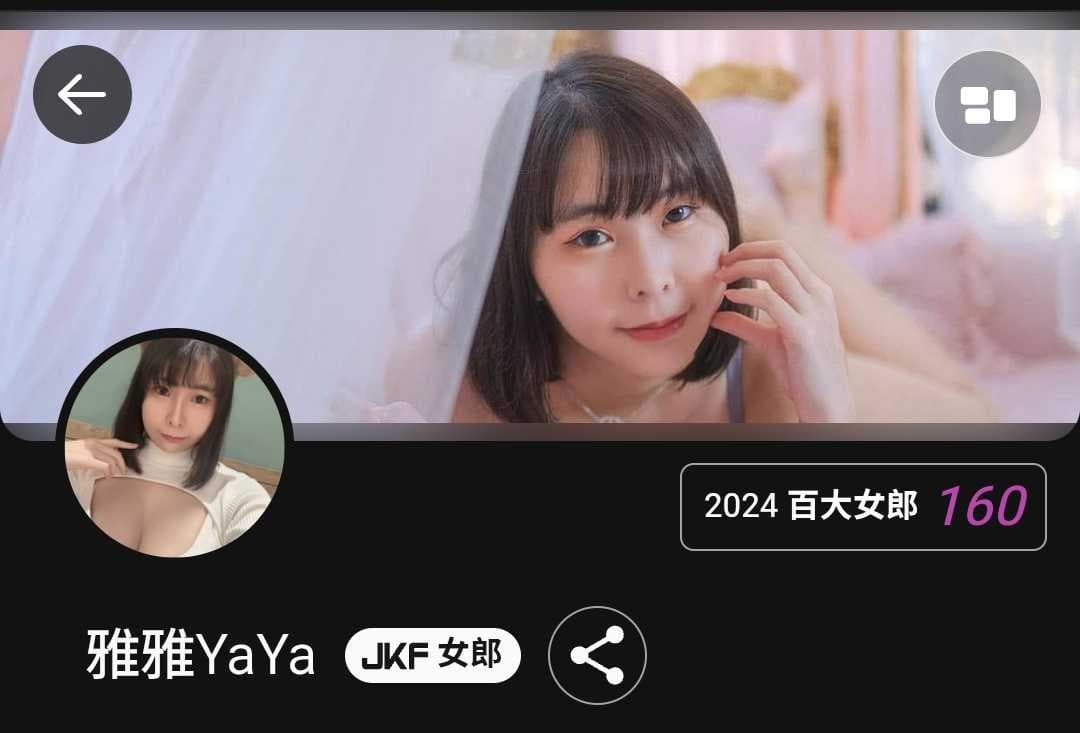The height and width of the screenshot is (733, 1080).
Task: Open the layout view icon
Action: (x=987, y=104)
